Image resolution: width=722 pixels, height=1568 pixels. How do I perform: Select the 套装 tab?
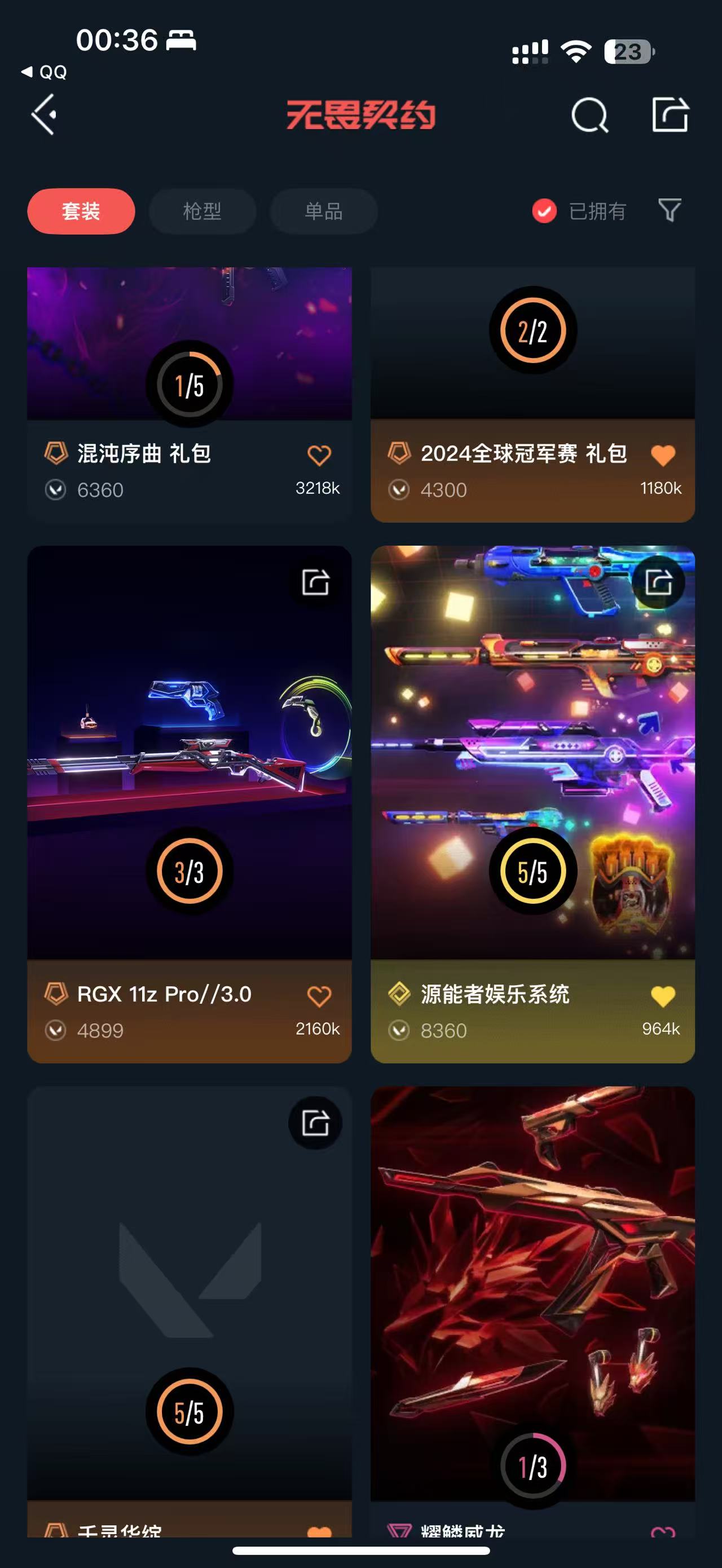81,211
